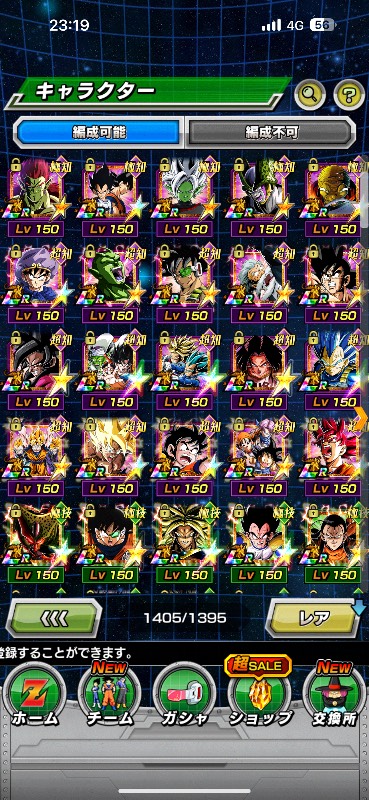Go to ホーム in bottom navigation
Viewport: 369px width, 800px height.
[34, 695]
